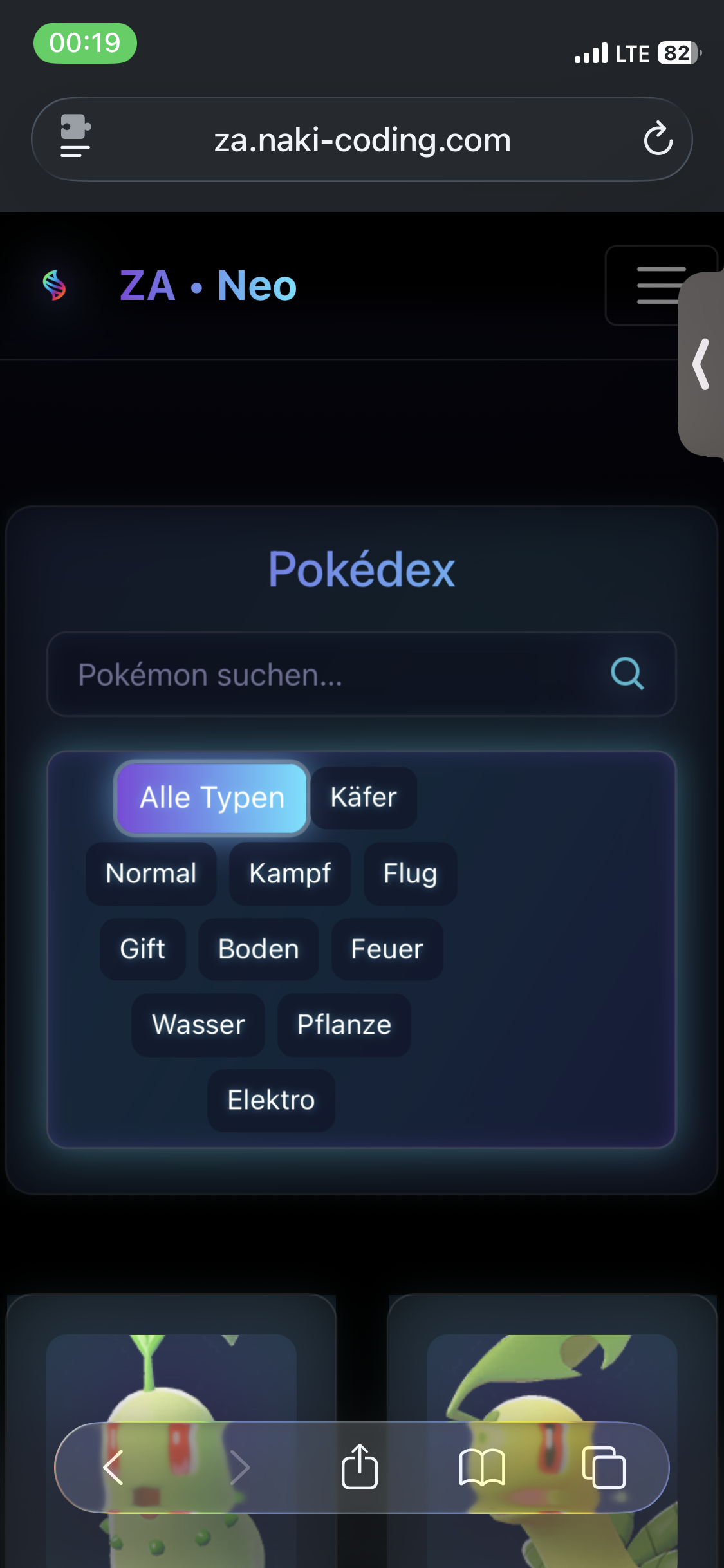This screenshot has height=1568, width=724.
Task: Open Safari bookmarks
Action: (x=481, y=1468)
